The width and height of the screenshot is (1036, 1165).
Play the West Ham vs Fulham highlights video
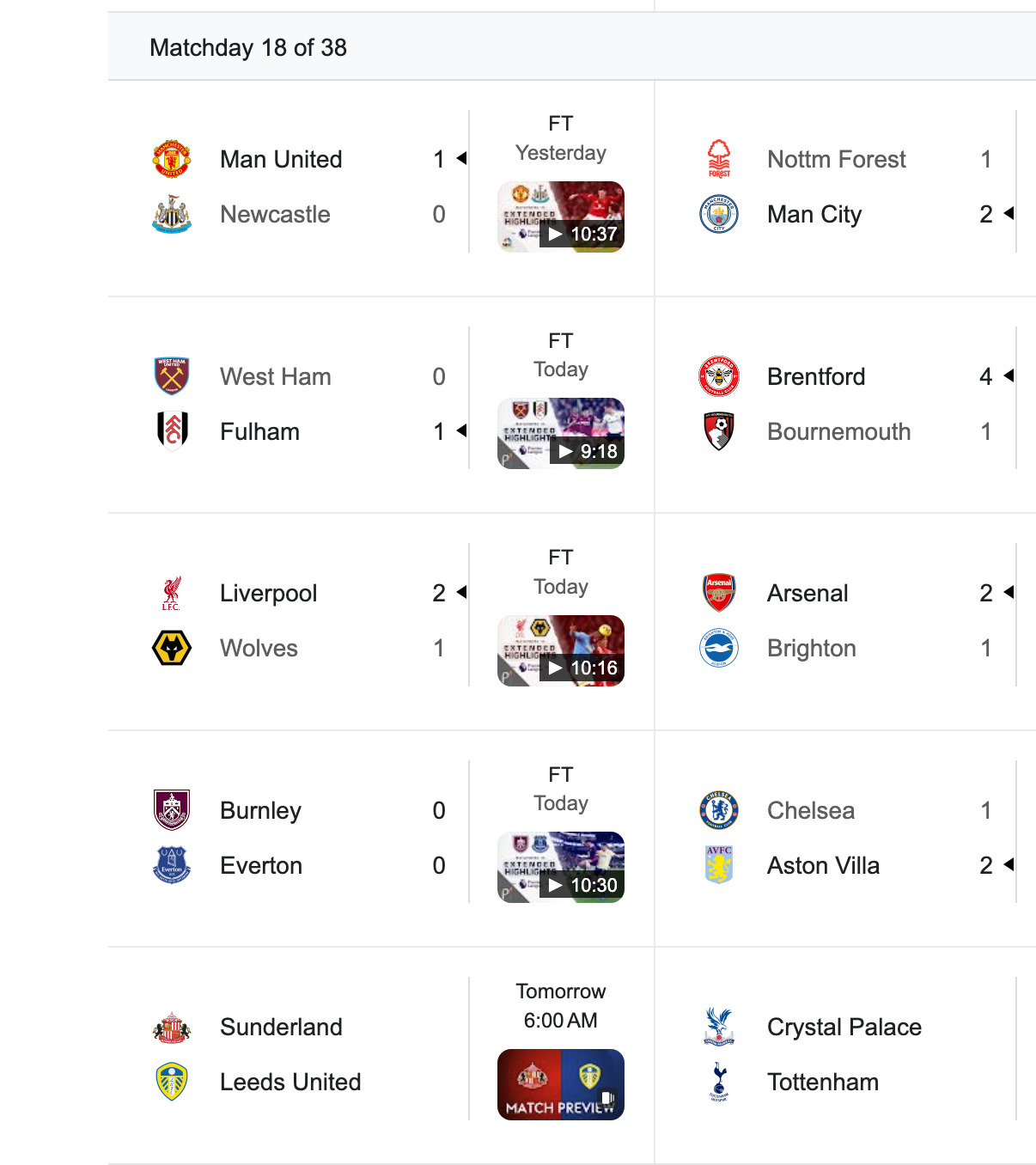point(560,433)
